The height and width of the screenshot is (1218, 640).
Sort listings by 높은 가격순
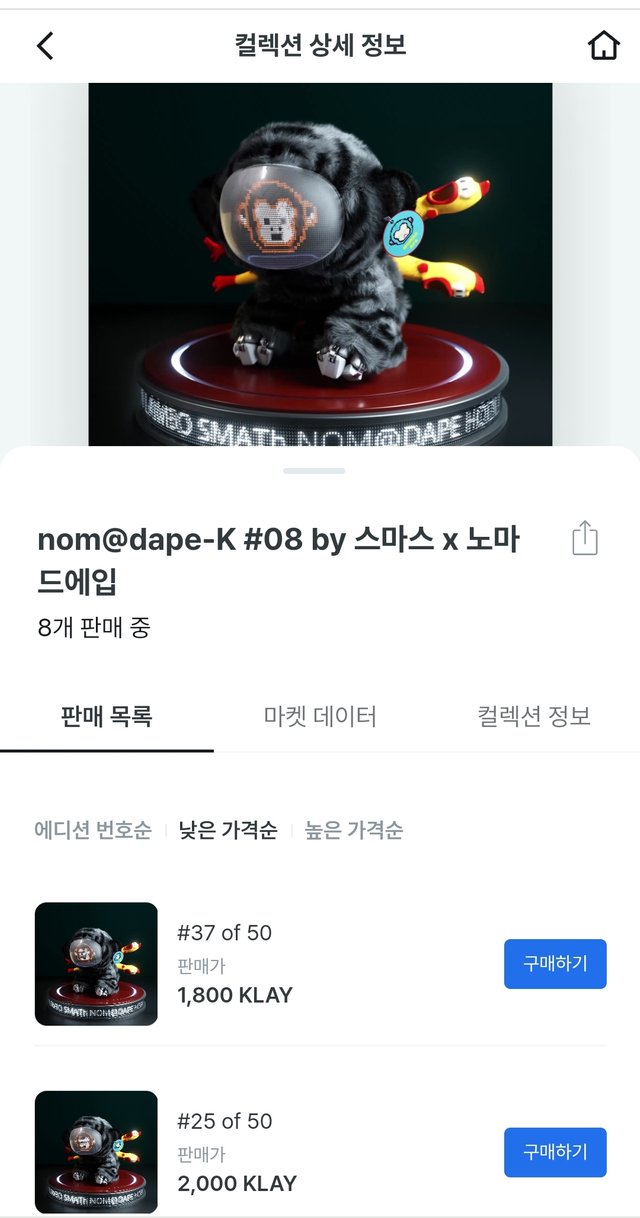(354, 830)
